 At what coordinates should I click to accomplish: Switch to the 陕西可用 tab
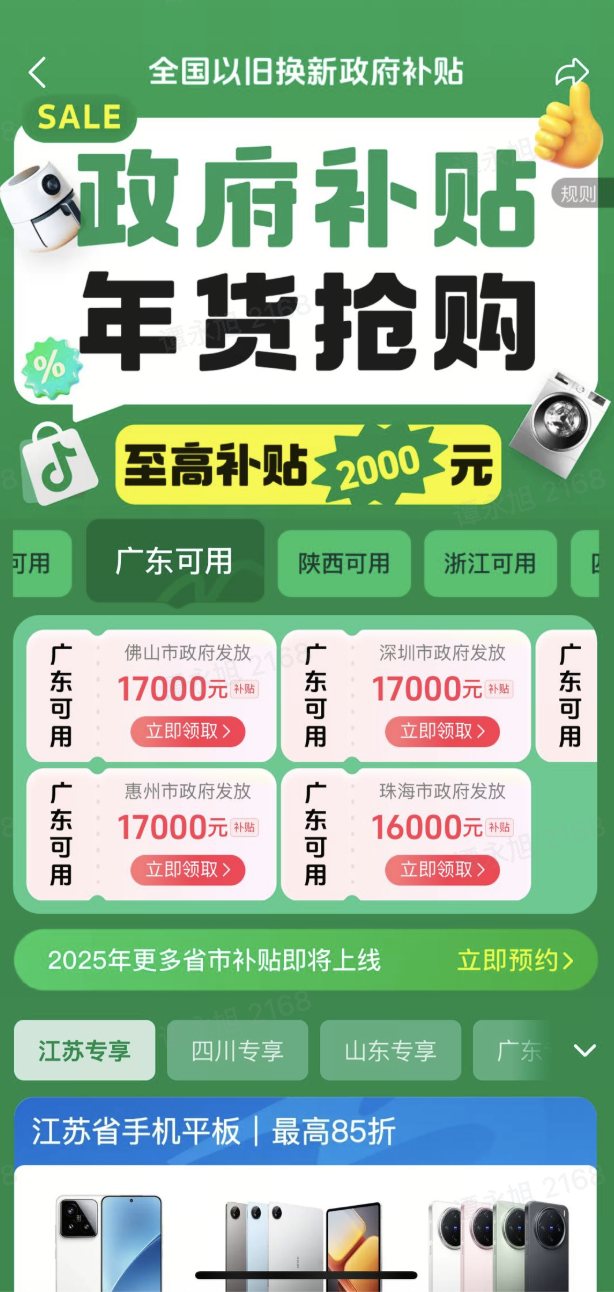click(344, 563)
